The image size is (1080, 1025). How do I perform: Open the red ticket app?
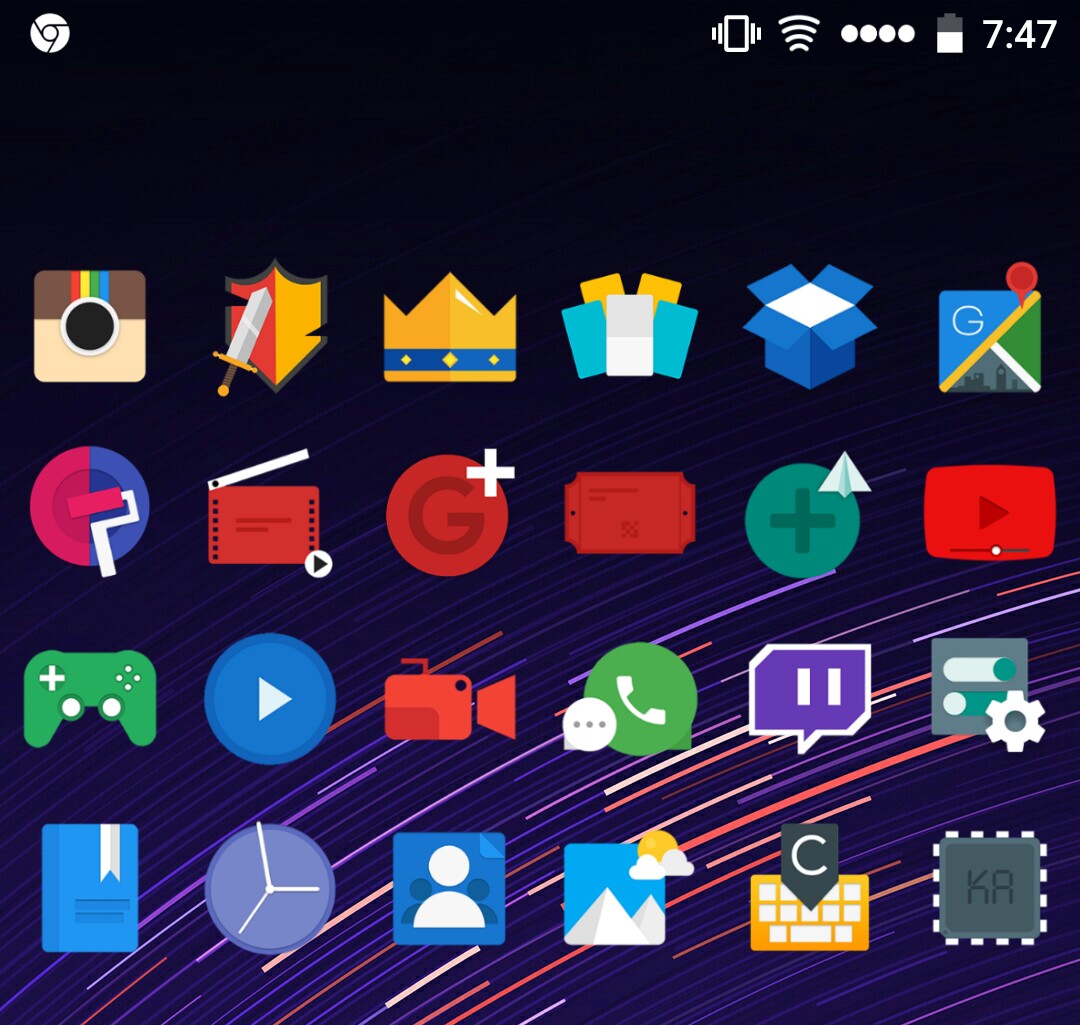[x=629, y=512]
